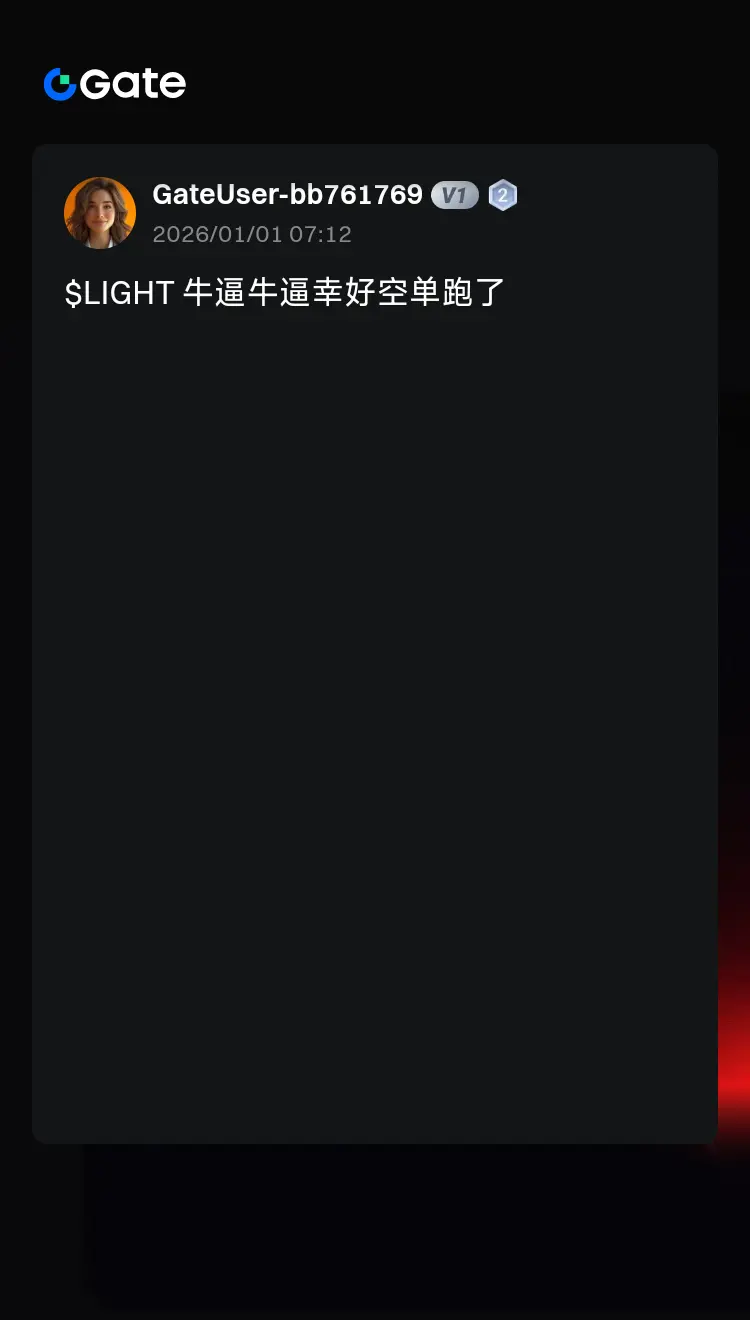Select the post timestamp 2026/01/01 07:12
The image size is (750, 1320).
click(x=251, y=234)
